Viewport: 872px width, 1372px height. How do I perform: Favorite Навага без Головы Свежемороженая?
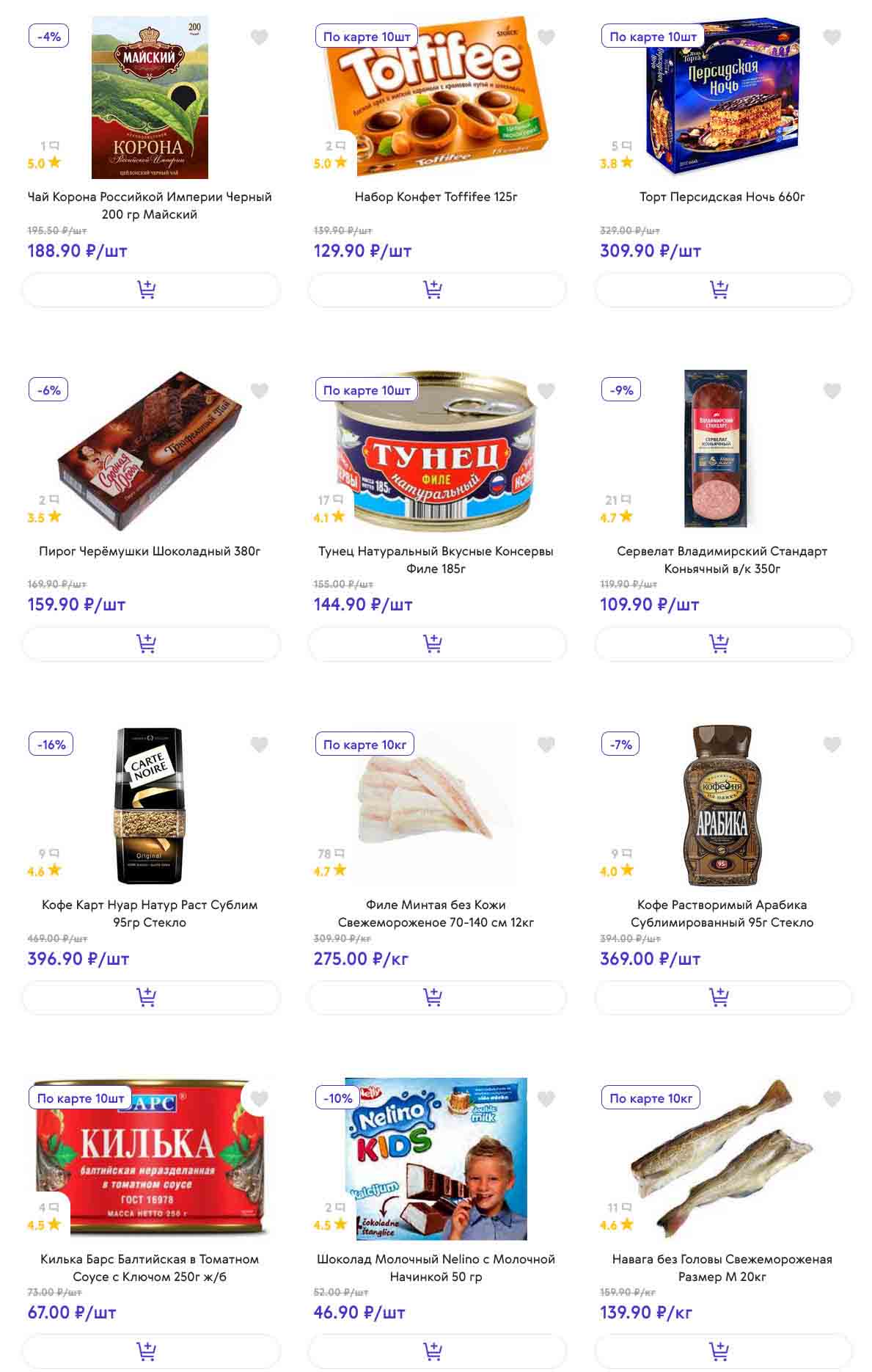click(832, 1098)
